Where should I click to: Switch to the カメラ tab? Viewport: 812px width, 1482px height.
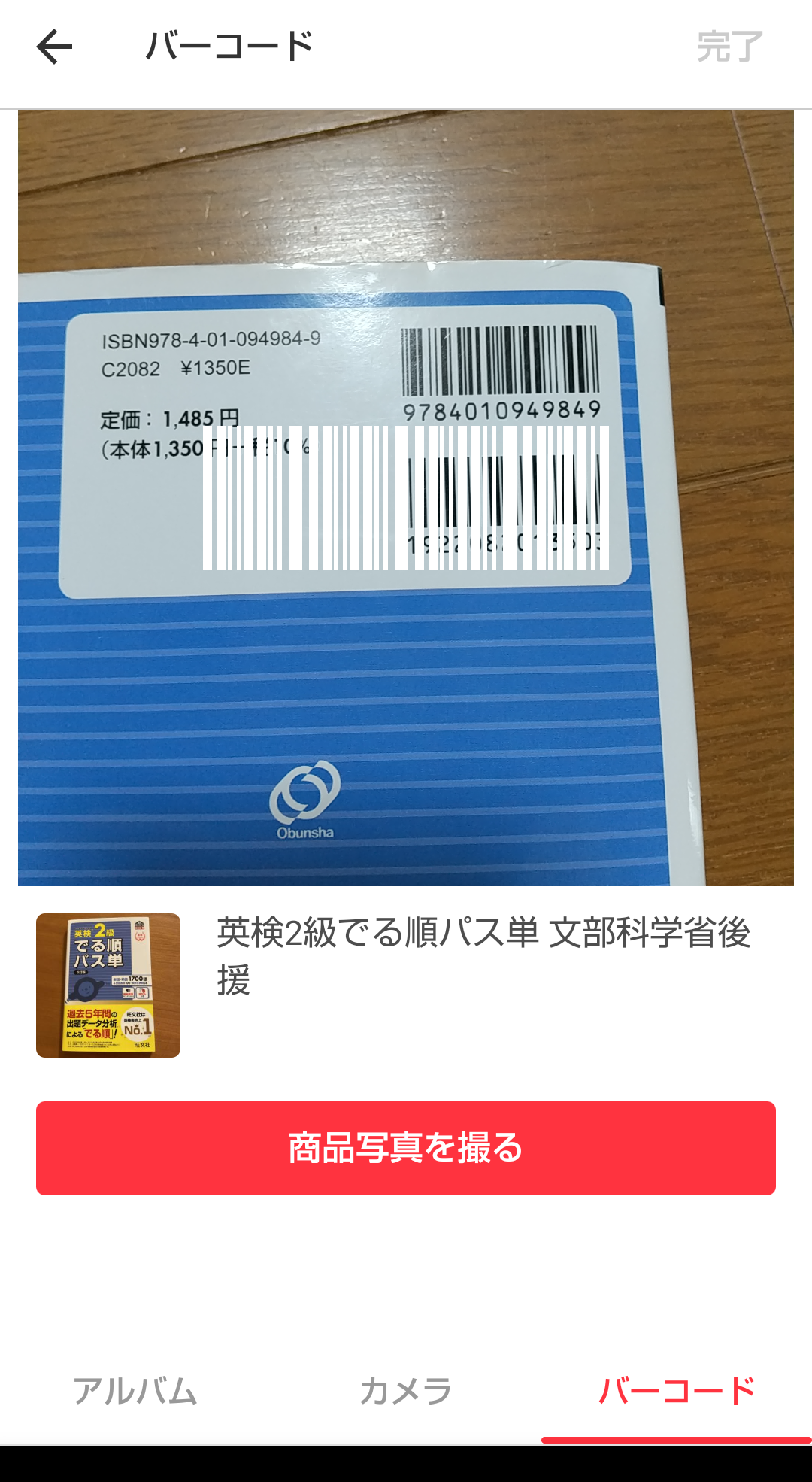coord(406,1391)
